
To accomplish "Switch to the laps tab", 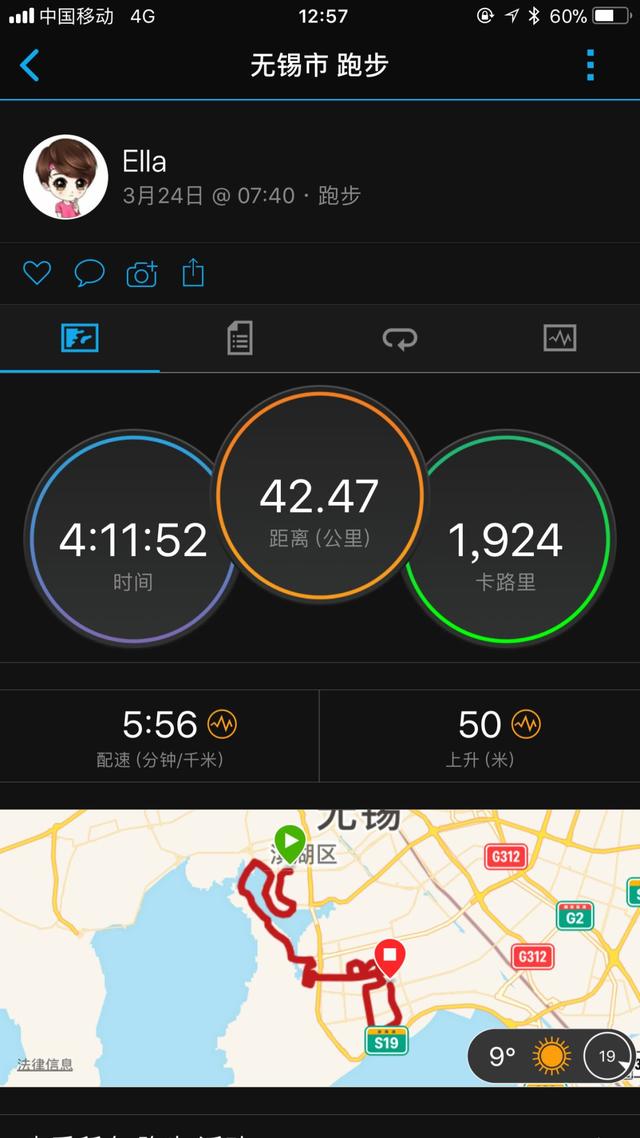I will click(400, 338).
